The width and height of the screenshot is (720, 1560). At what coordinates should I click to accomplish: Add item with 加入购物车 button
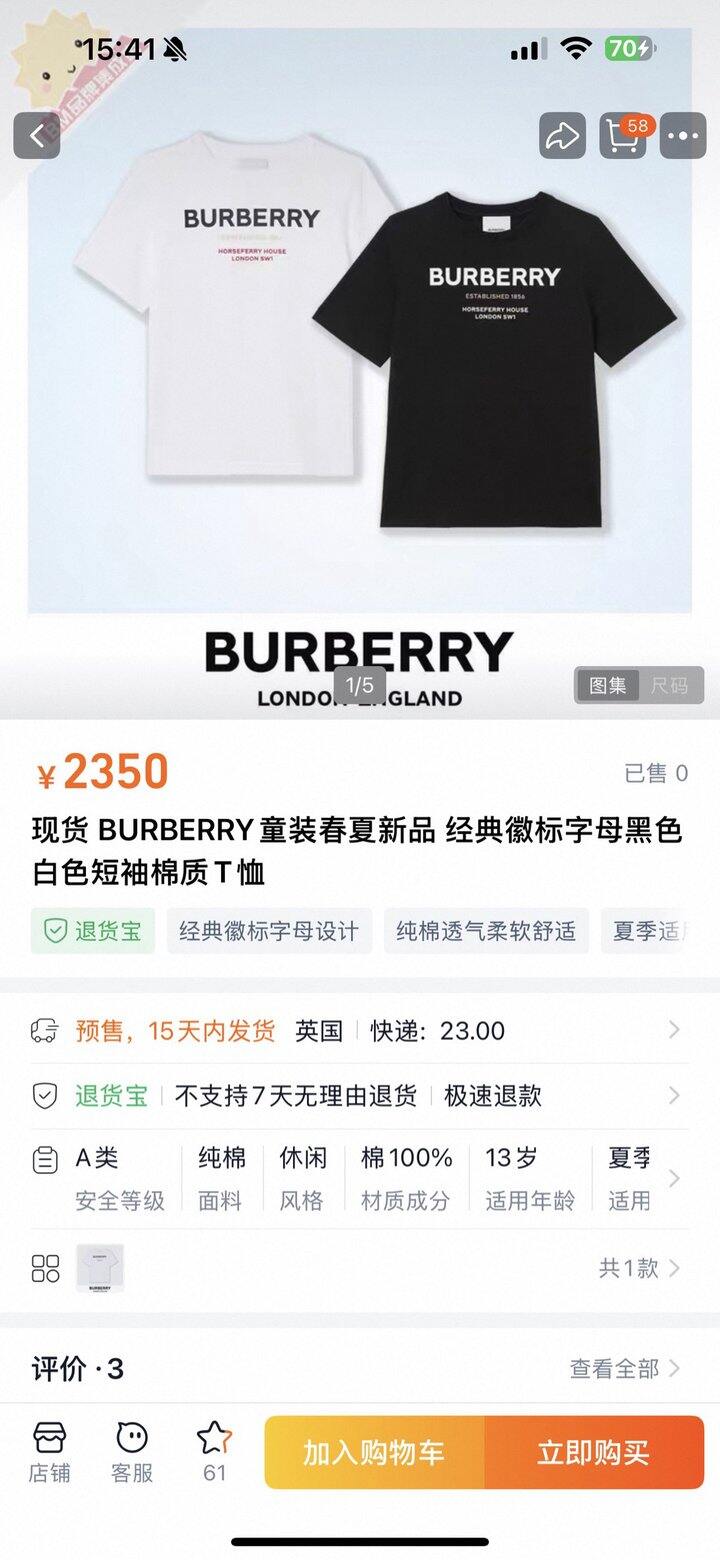click(x=374, y=1452)
